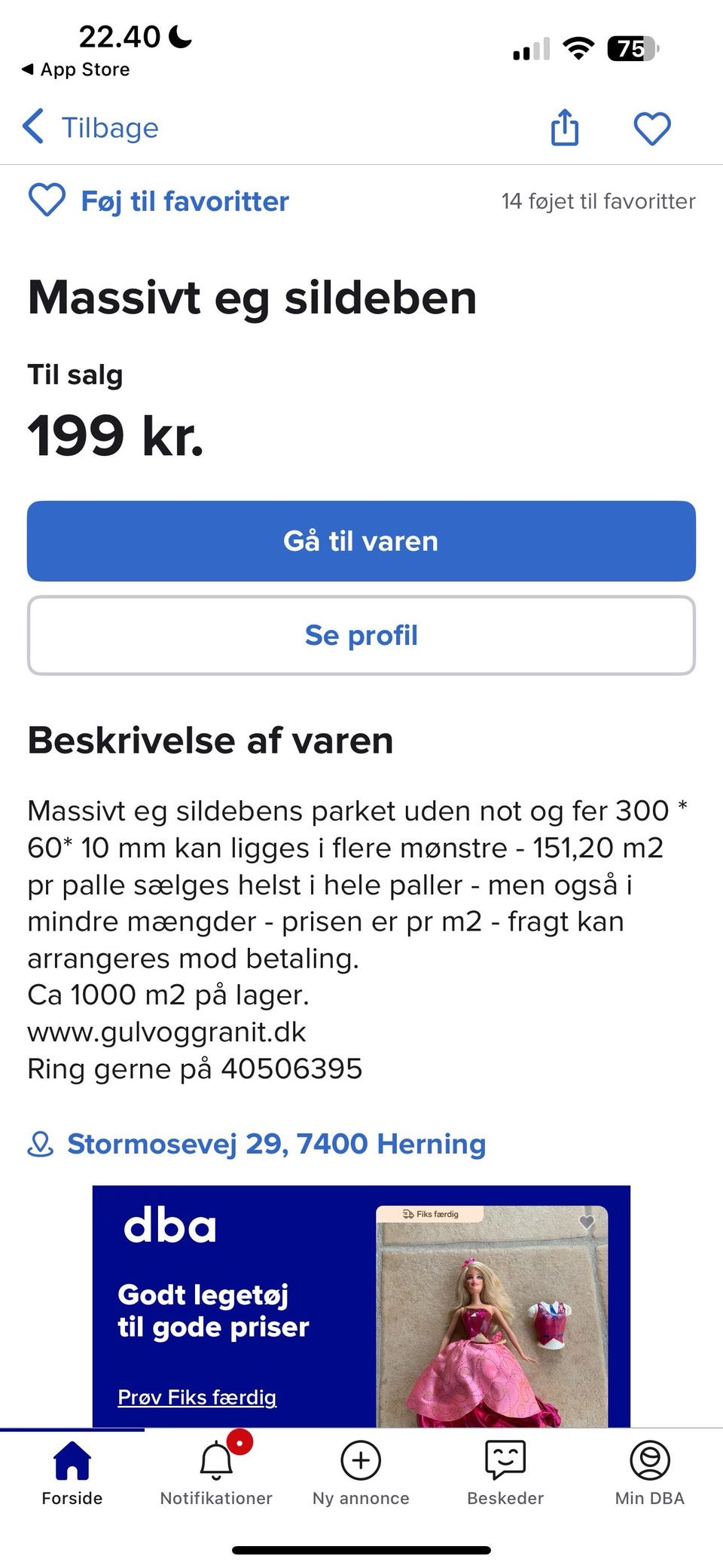Tap the location pin beside the address
Image resolution: width=723 pixels, height=1568 pixels.
[x=41, y=1144]
